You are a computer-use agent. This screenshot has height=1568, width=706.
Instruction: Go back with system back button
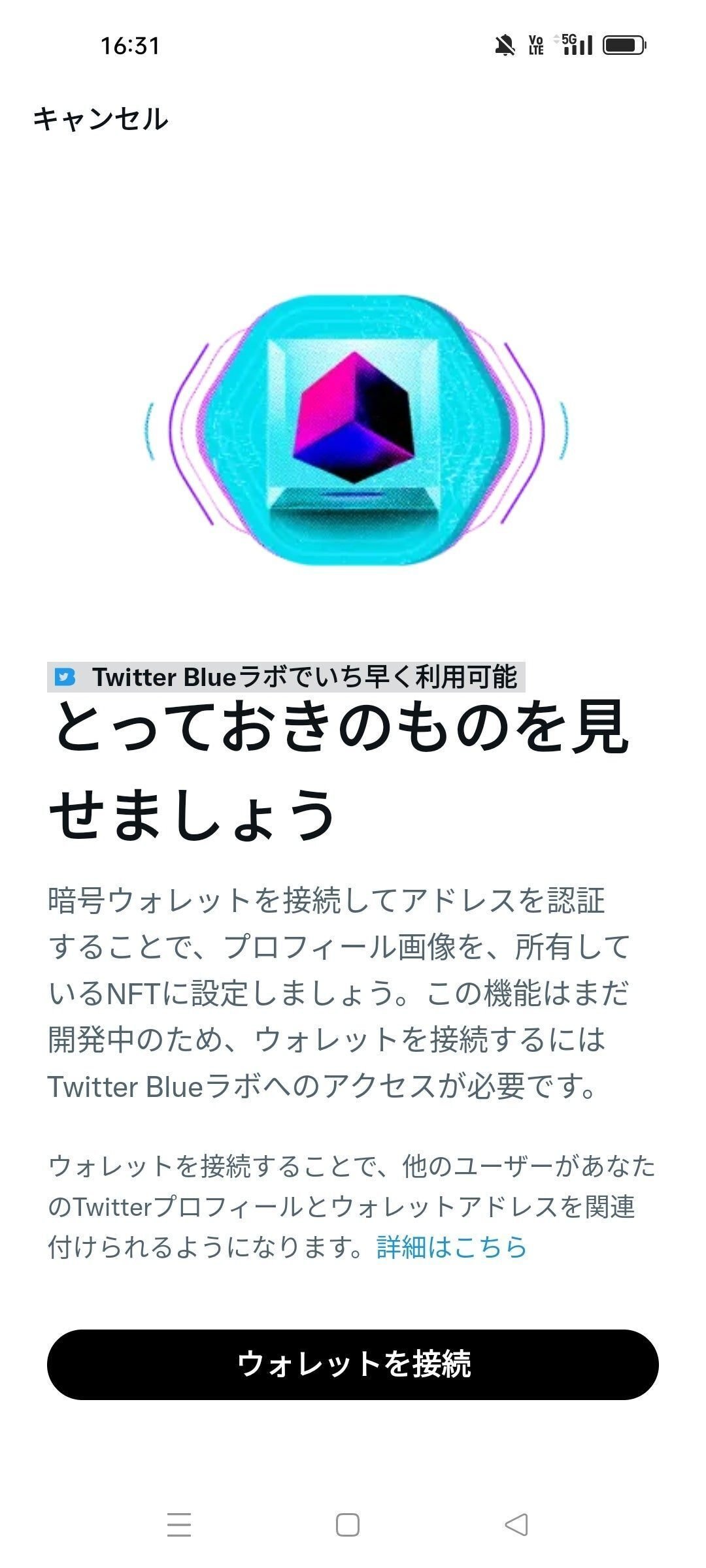coord(516,1525)
